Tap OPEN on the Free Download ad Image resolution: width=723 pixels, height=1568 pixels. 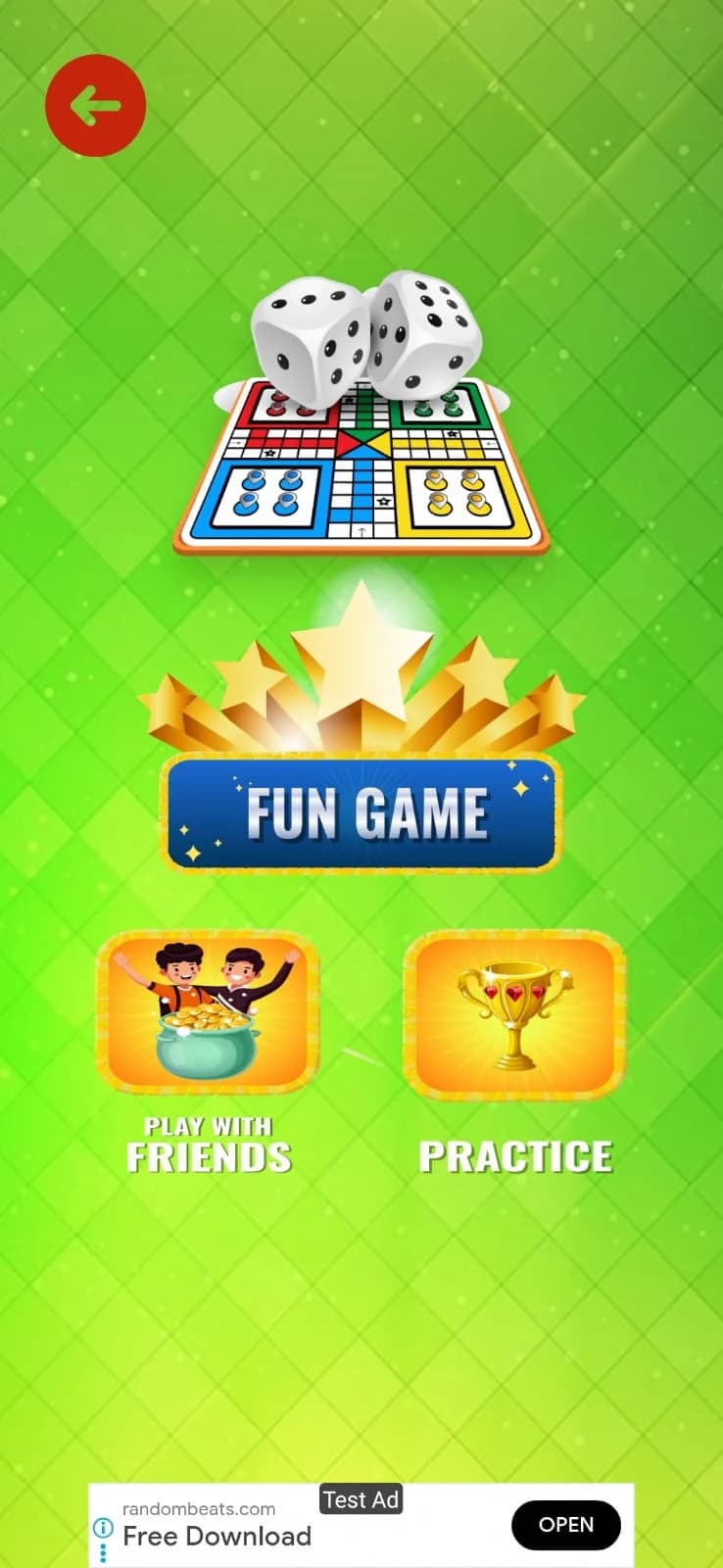(x=565, y=1525)
